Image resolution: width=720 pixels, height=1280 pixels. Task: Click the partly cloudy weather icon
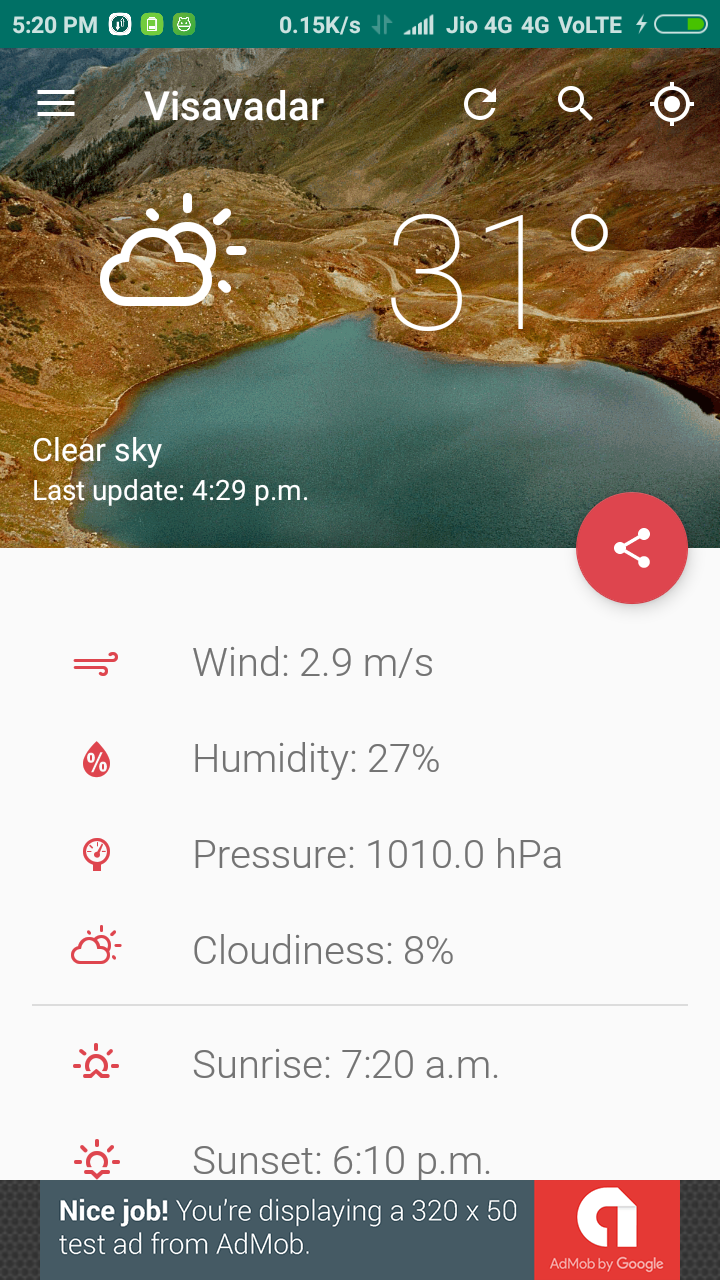tap(170, 250)
